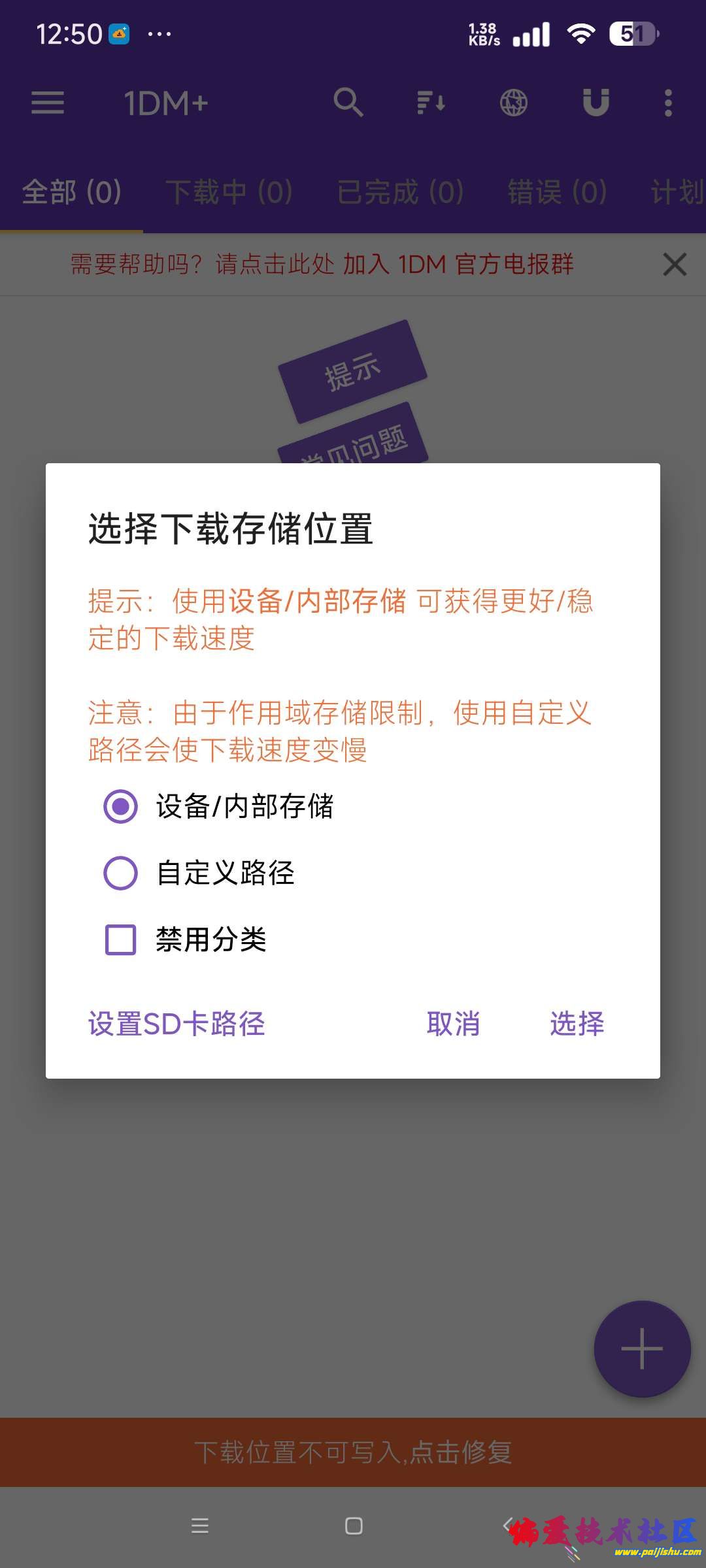Dismiss the Telegram group help banner
Screen dimensions: 706x1568
coord(675,265)
